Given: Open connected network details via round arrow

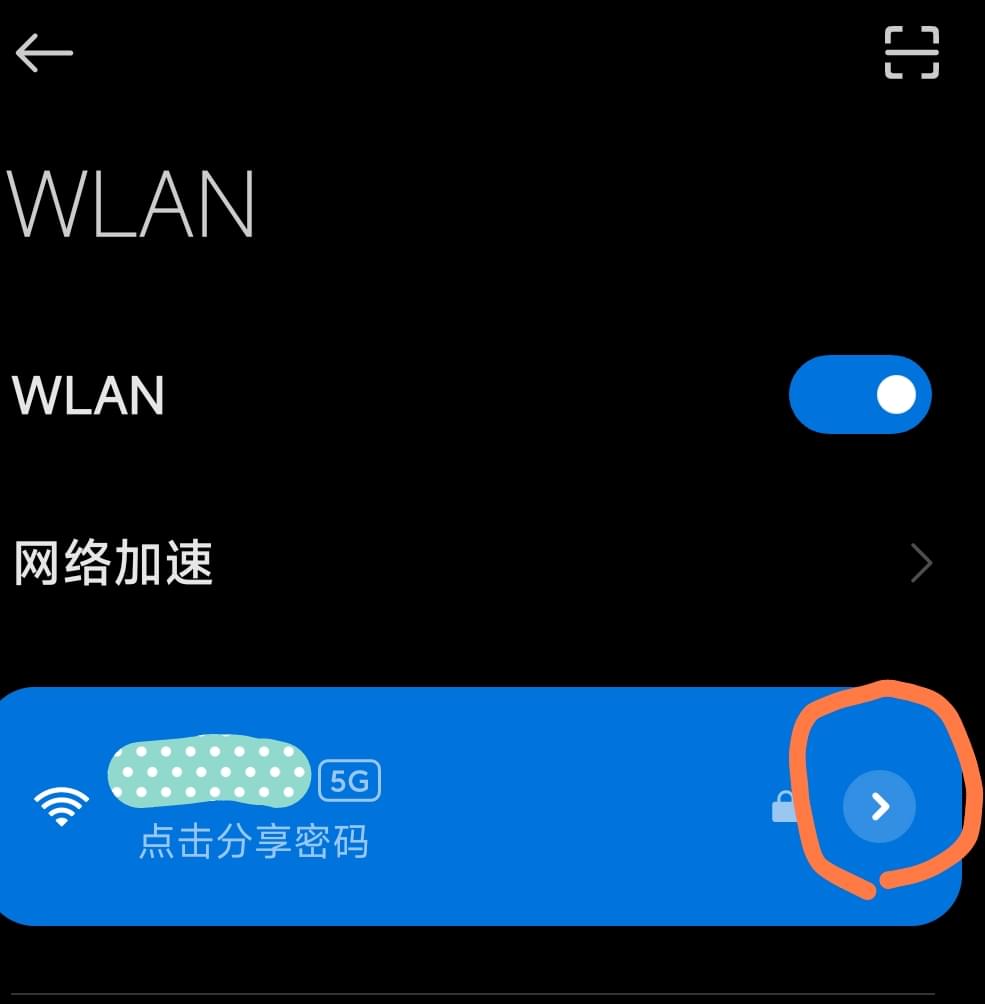Looking at the screenshot, I should (x=879, y=806).
